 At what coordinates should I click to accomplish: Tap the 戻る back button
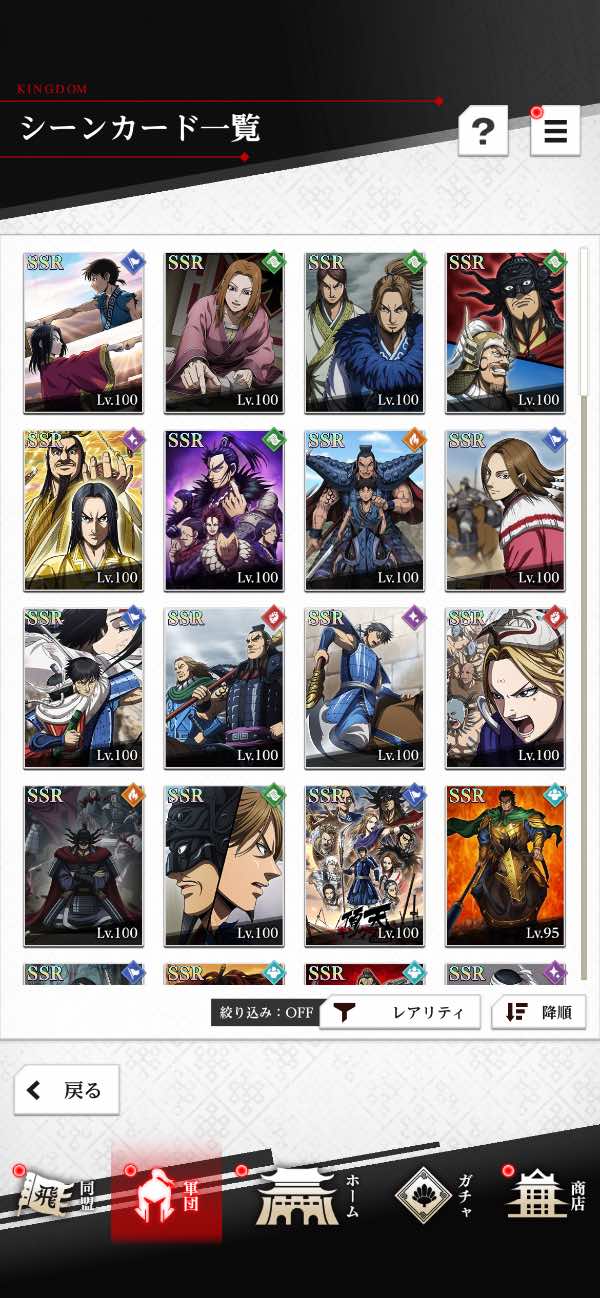pyautogui.click(x=66, y=1090)
